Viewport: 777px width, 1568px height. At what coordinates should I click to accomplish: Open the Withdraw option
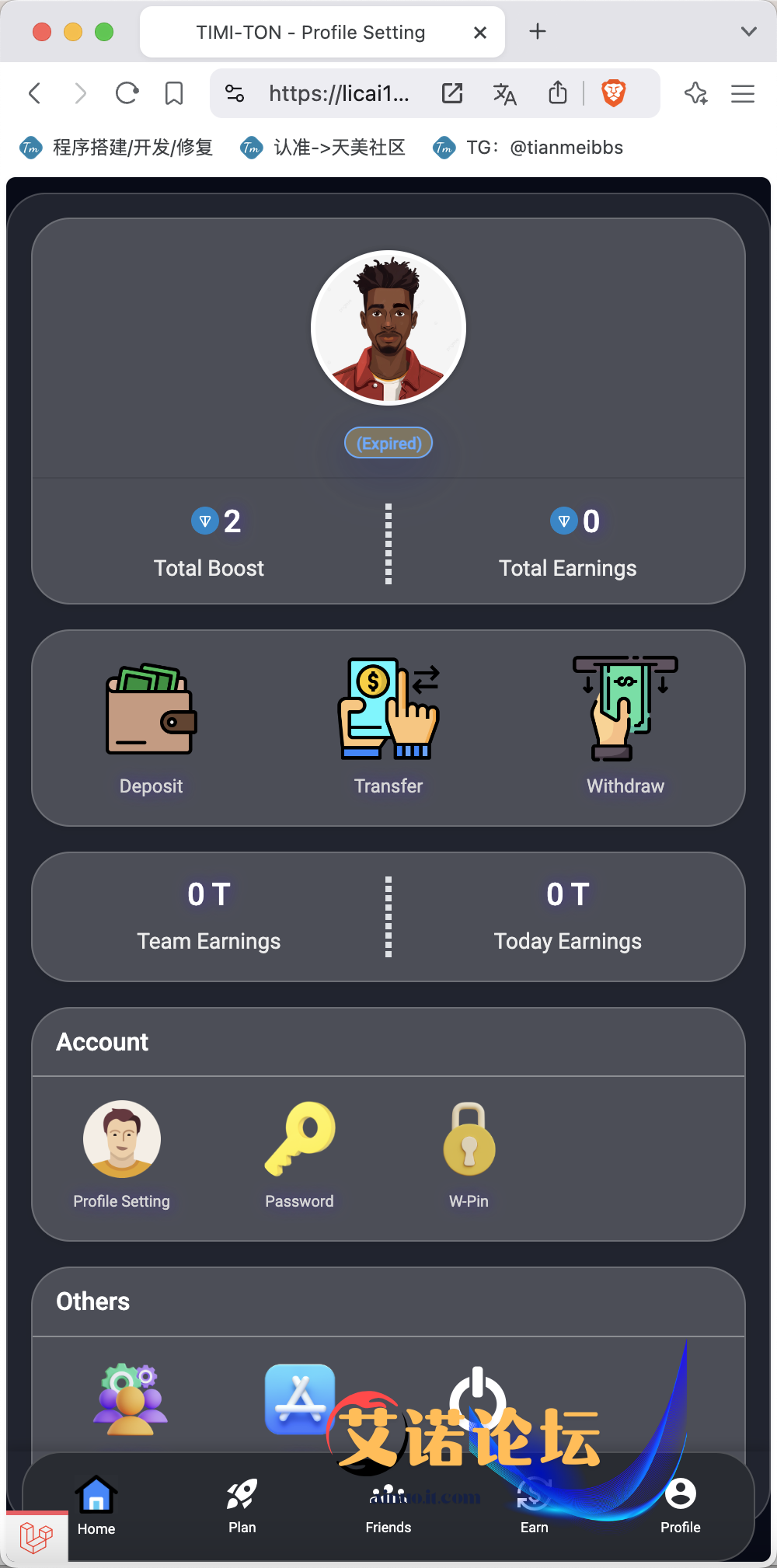click(x=625, y=727)
